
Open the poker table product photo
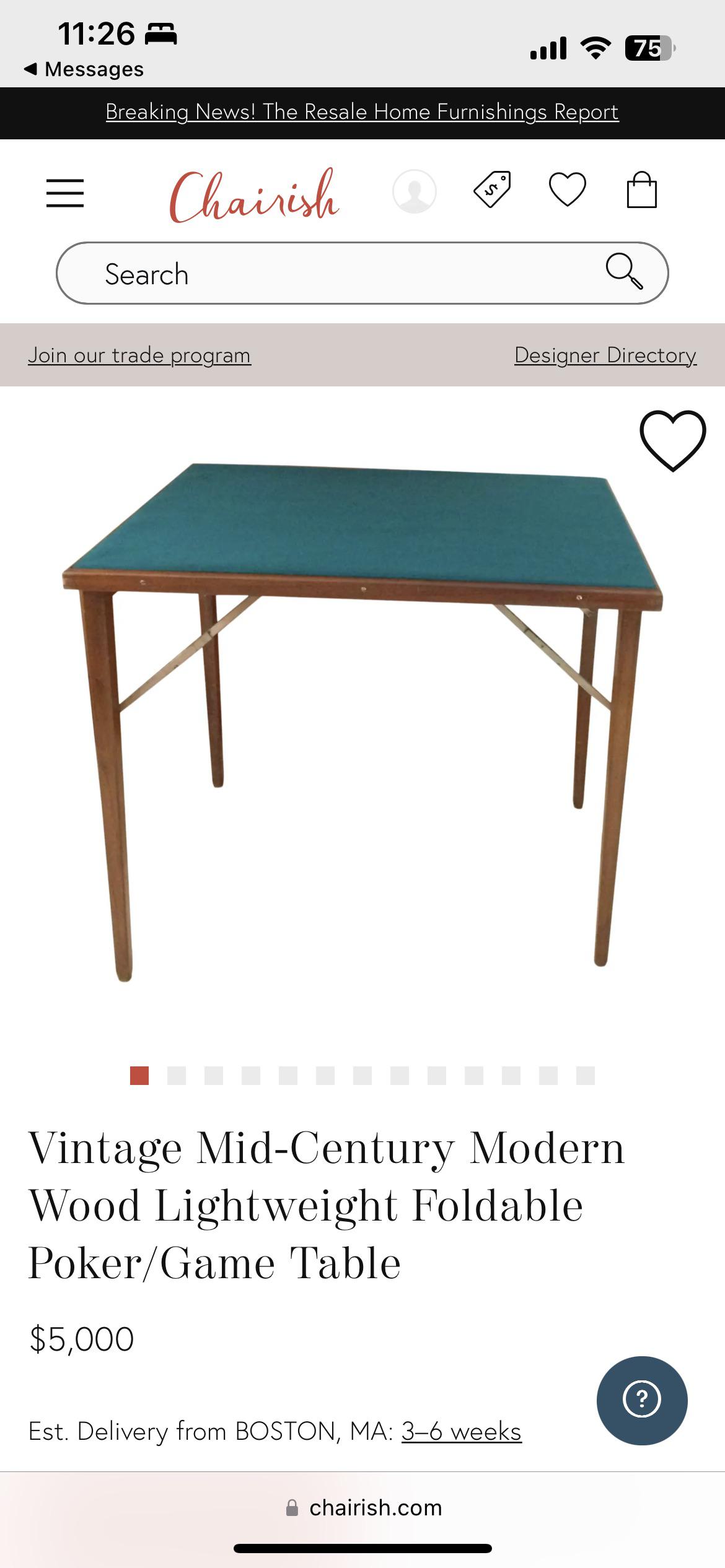pyautogui.click(x=362, y=718)
